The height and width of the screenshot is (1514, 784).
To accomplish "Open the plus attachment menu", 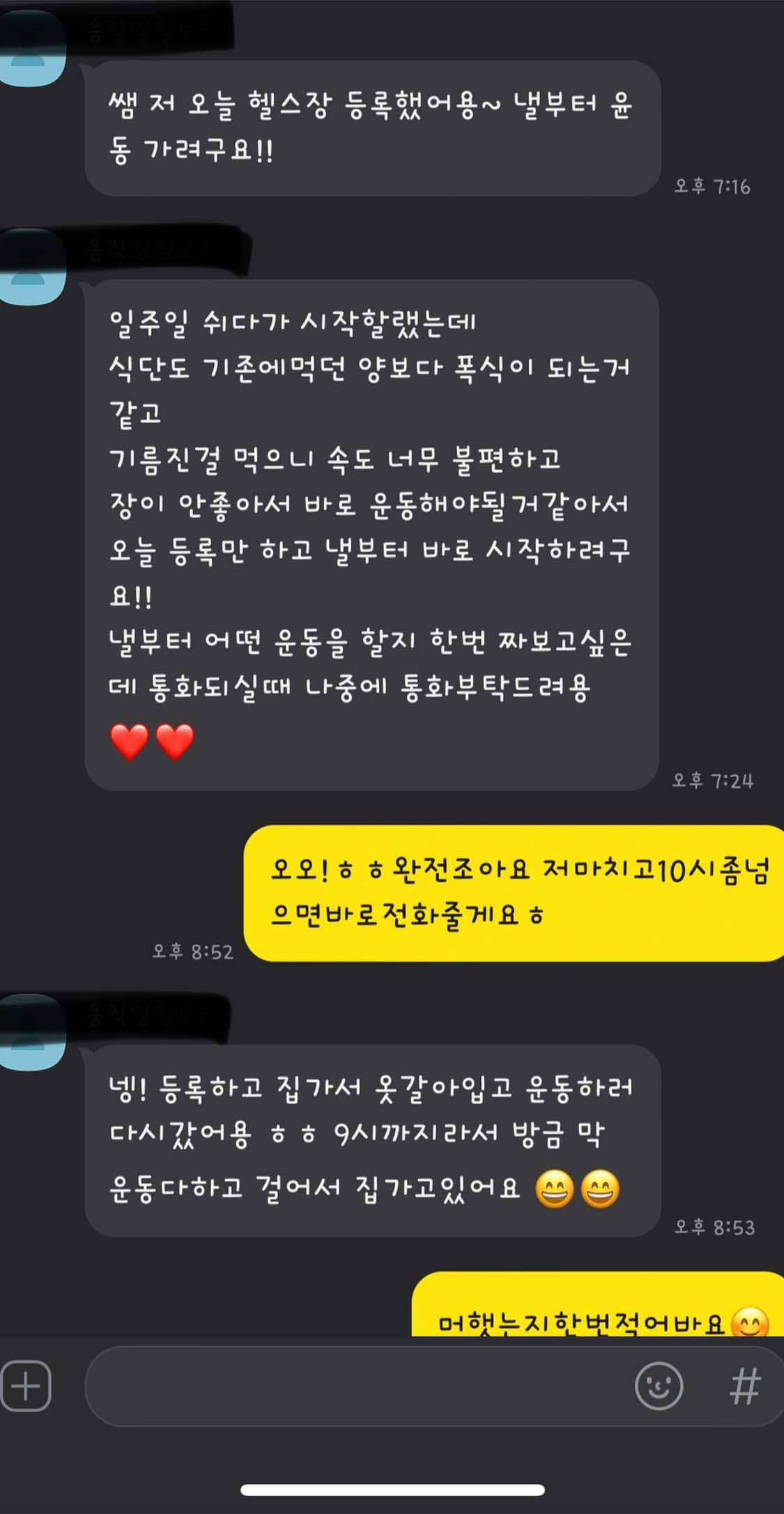I will pos(26,1386).
